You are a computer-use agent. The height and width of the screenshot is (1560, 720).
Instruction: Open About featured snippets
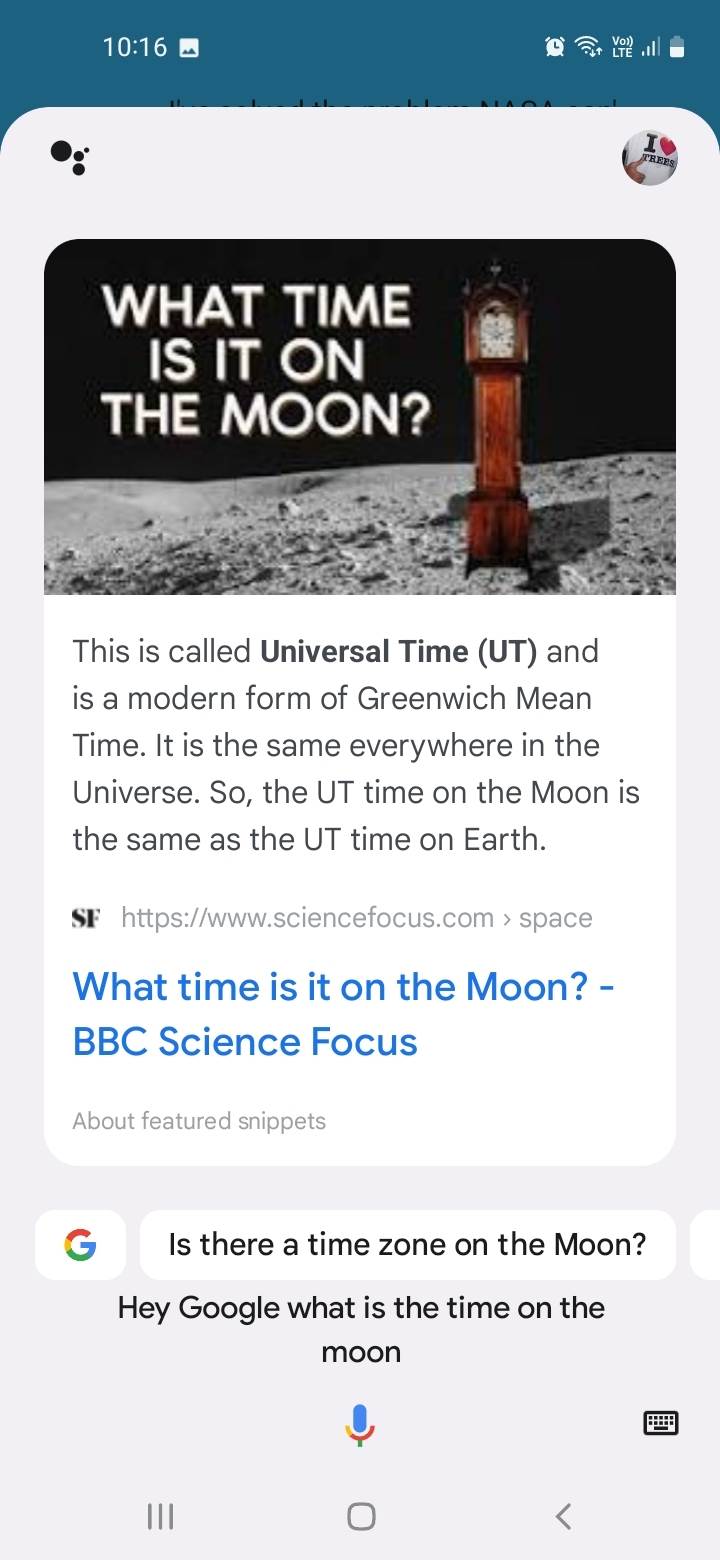(x=199, y=1121)
